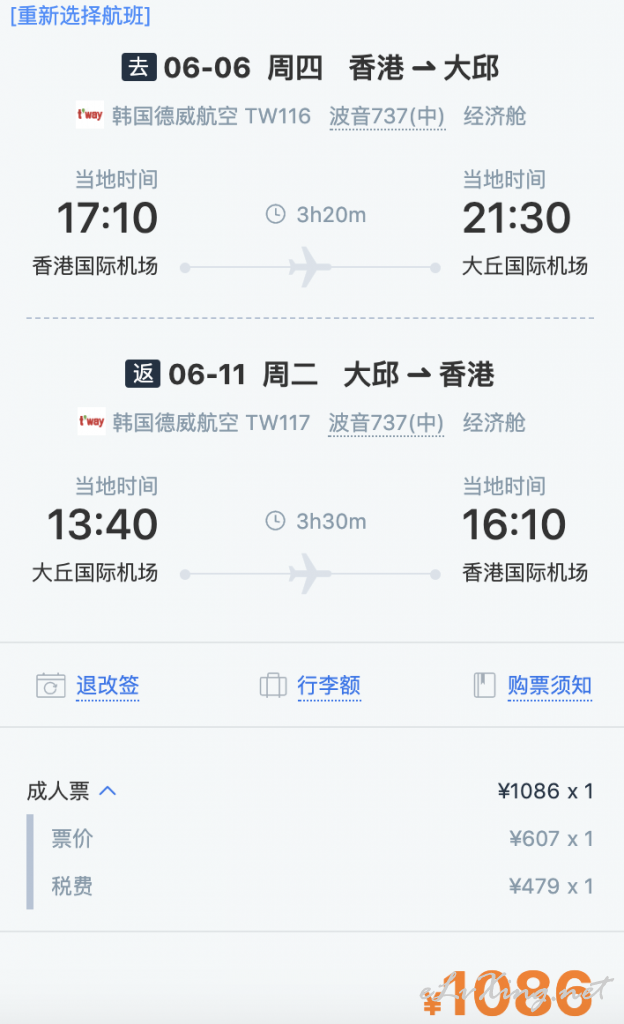The height and width of the screenshot is (1024, 624).
Task: Open 波音737(中) details for flight TW117
Action: [x=386, y=423]
